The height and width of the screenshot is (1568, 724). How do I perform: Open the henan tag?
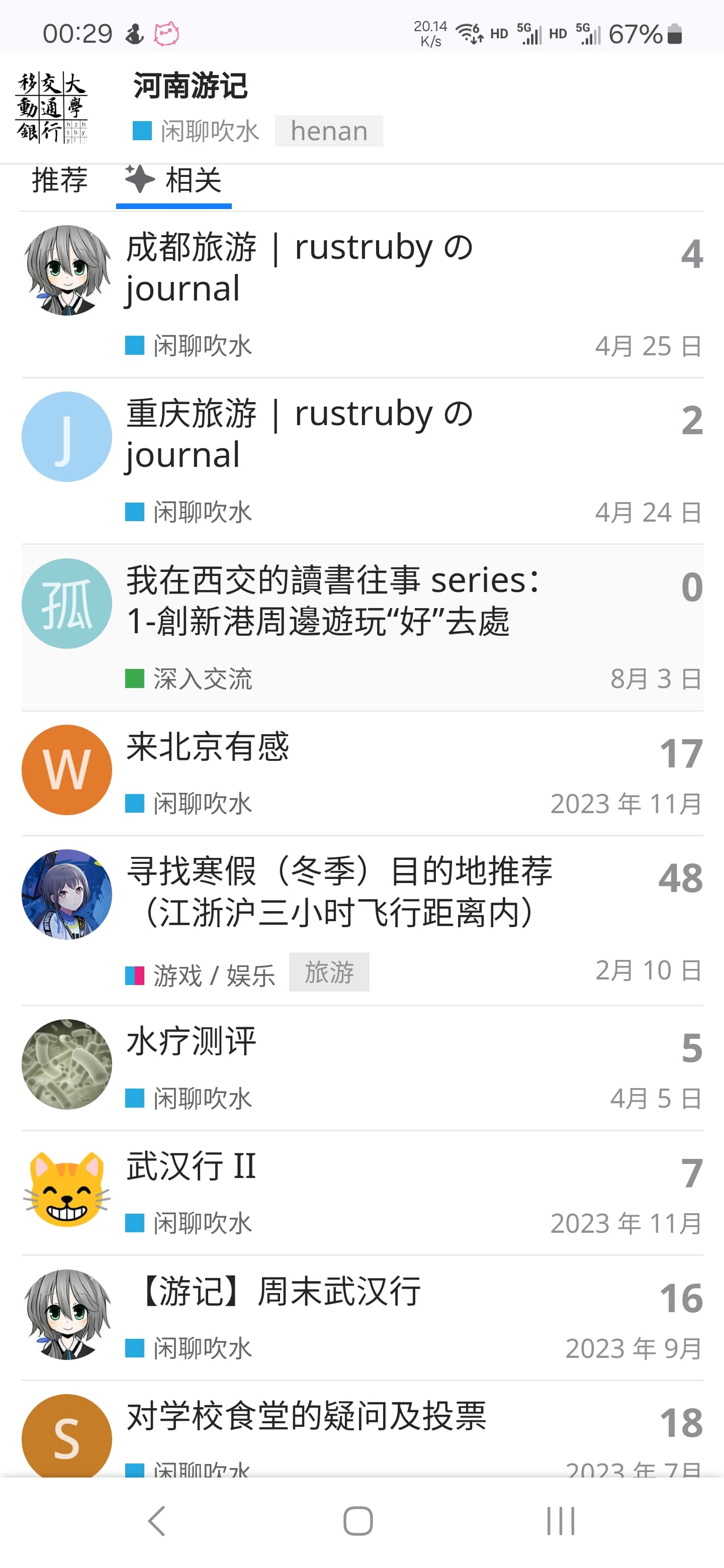tap(329, 131)
